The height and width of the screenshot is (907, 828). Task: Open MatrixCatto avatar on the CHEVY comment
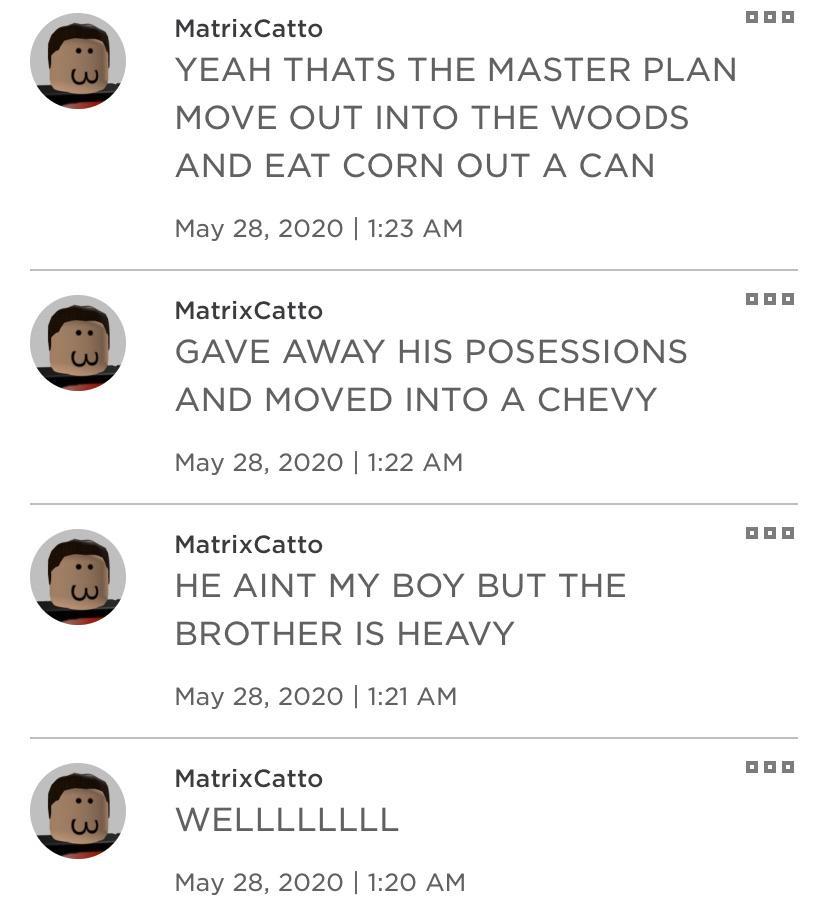78,343
